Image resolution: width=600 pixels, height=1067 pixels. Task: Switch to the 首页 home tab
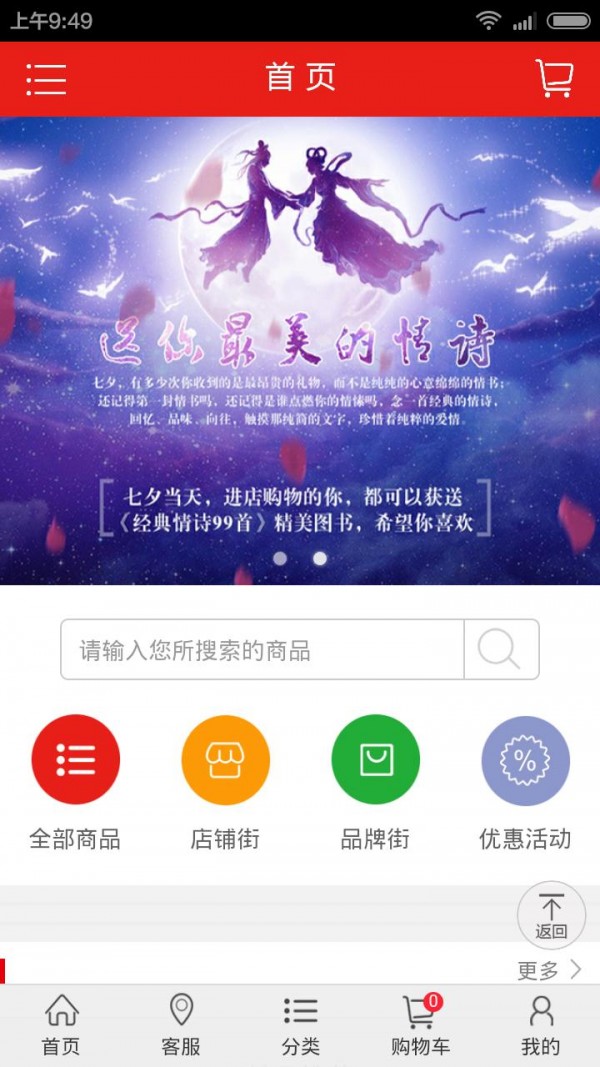pyautogui.click(x=61, y=1026)
